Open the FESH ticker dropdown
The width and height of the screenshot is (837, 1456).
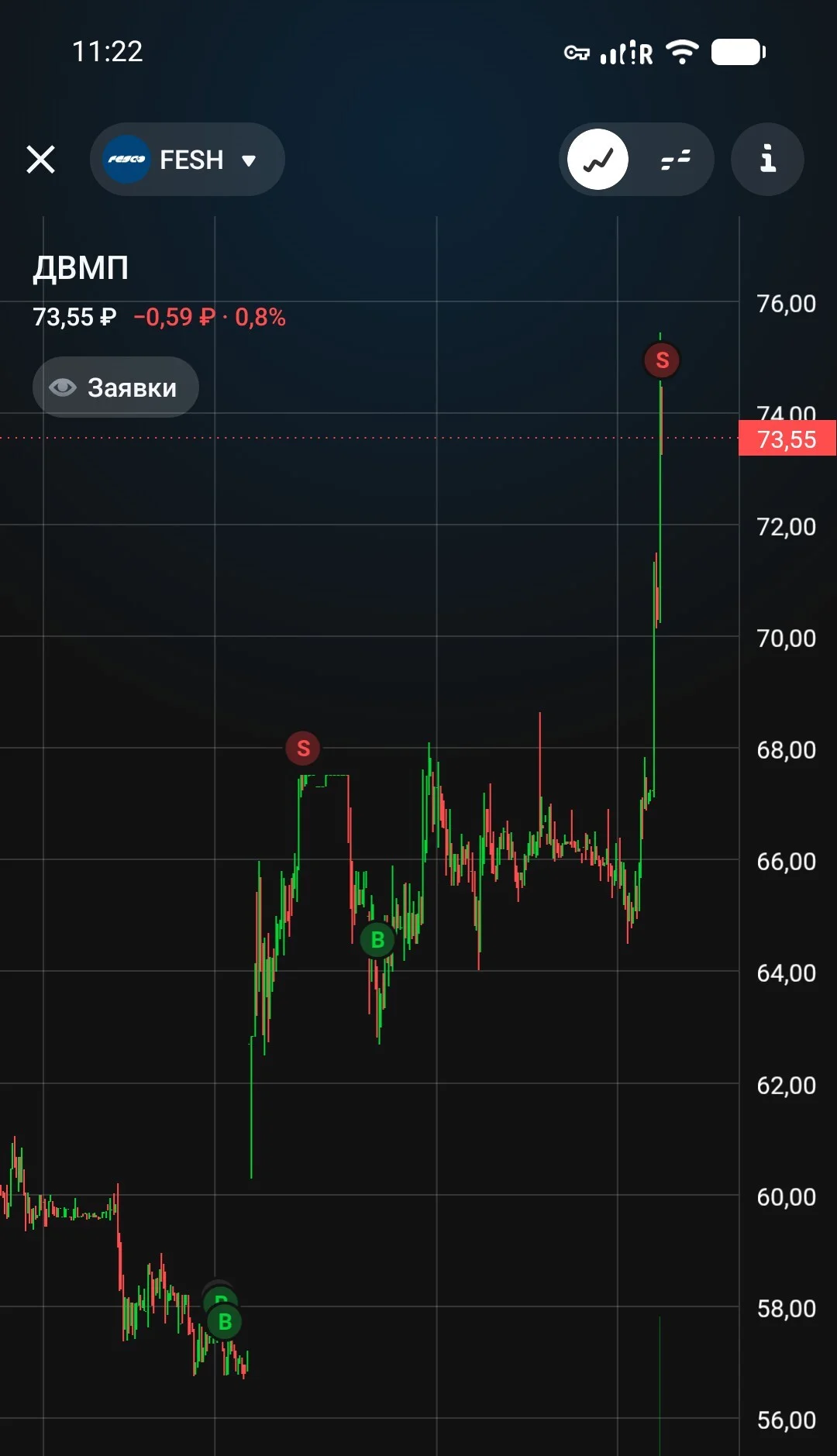pos(188,160)
